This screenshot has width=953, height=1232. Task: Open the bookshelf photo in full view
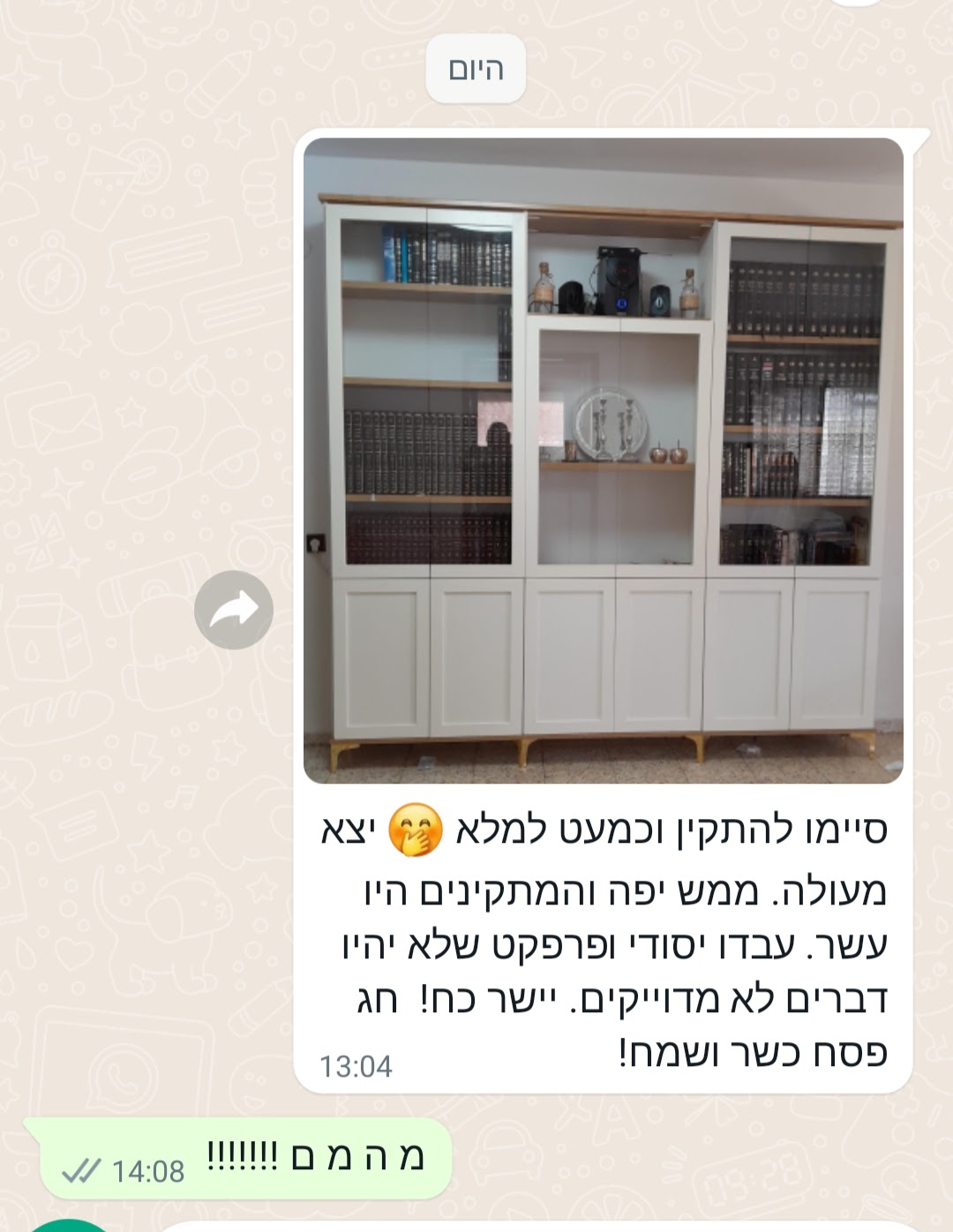tap(603, 460)
